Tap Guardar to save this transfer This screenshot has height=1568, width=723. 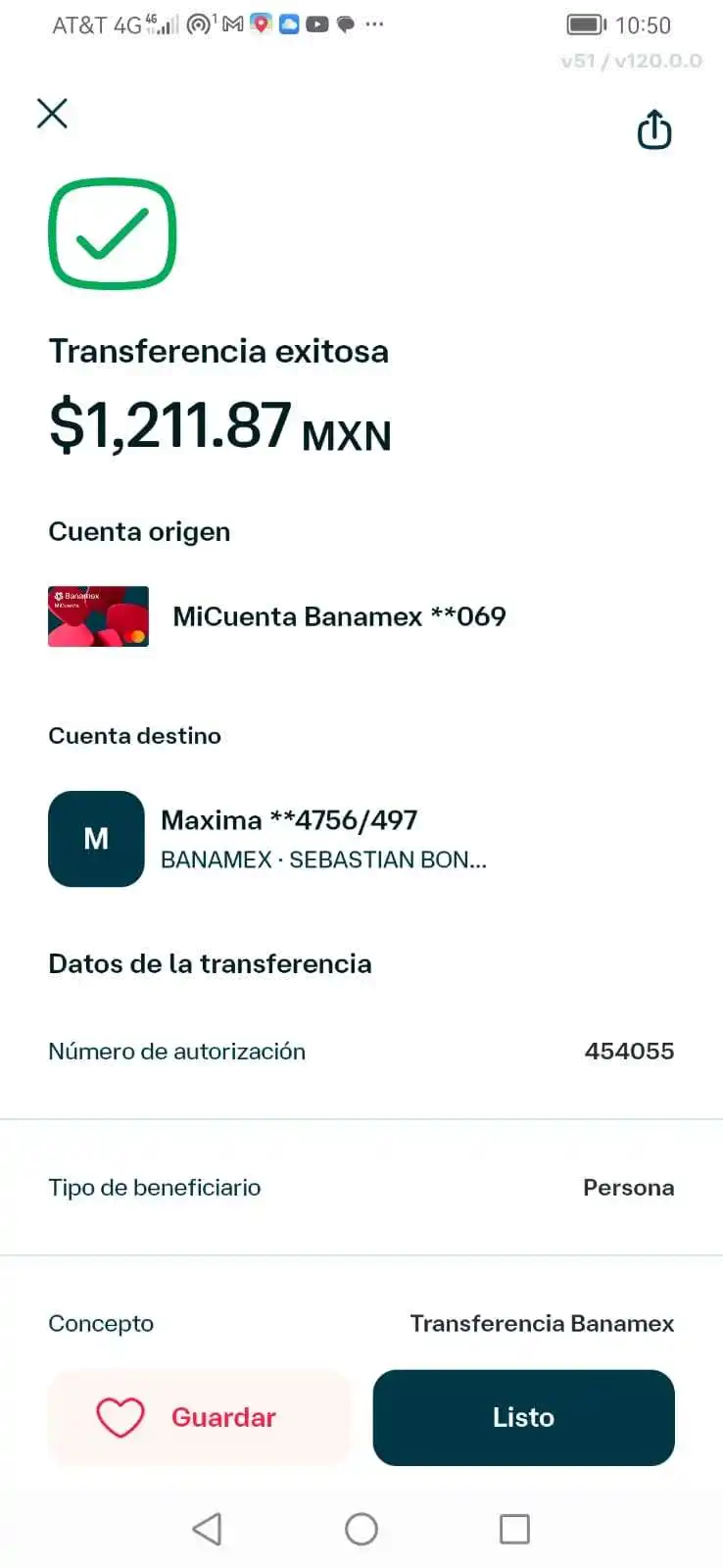(x=199, y=1417)
